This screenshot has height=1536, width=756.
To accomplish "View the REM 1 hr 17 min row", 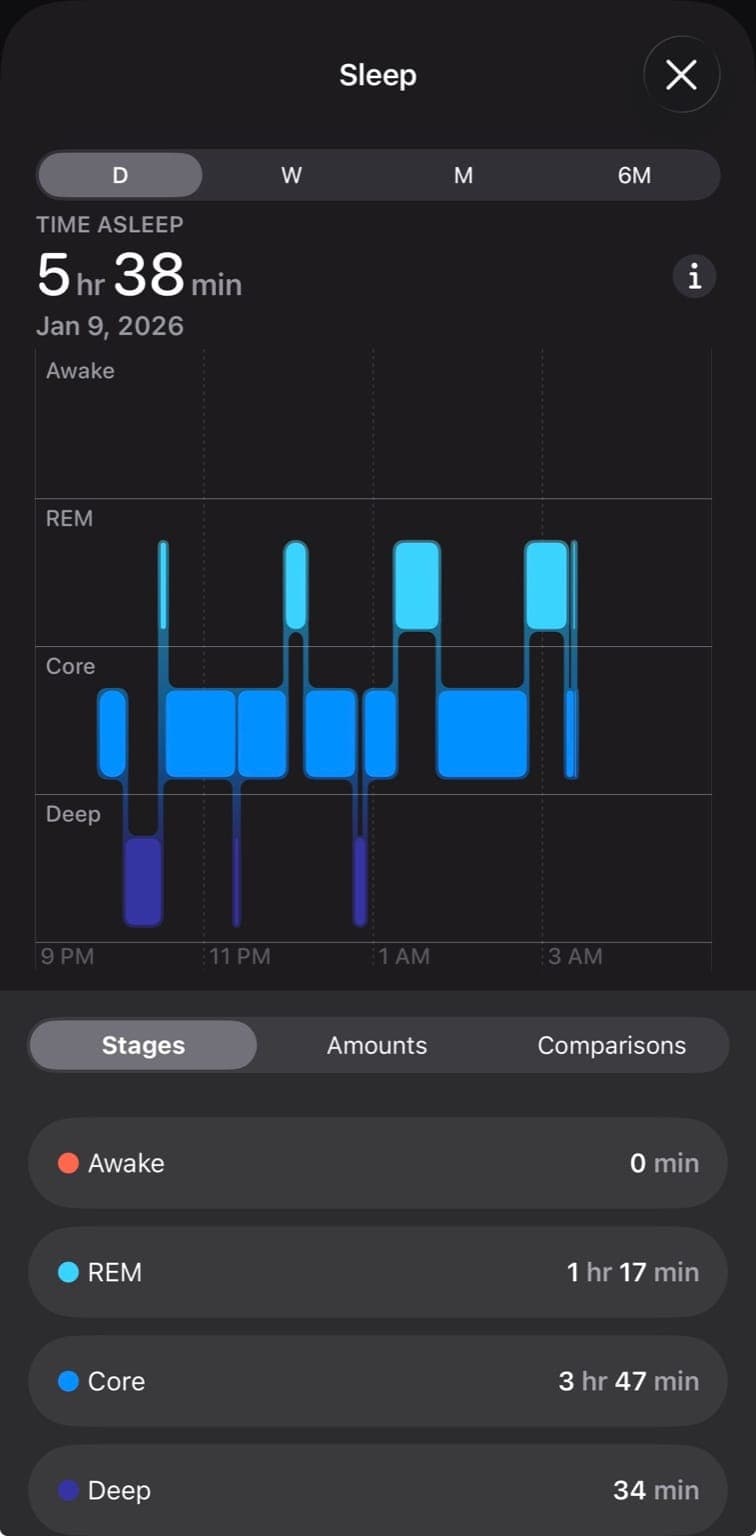I will [x=377, y=1272].
